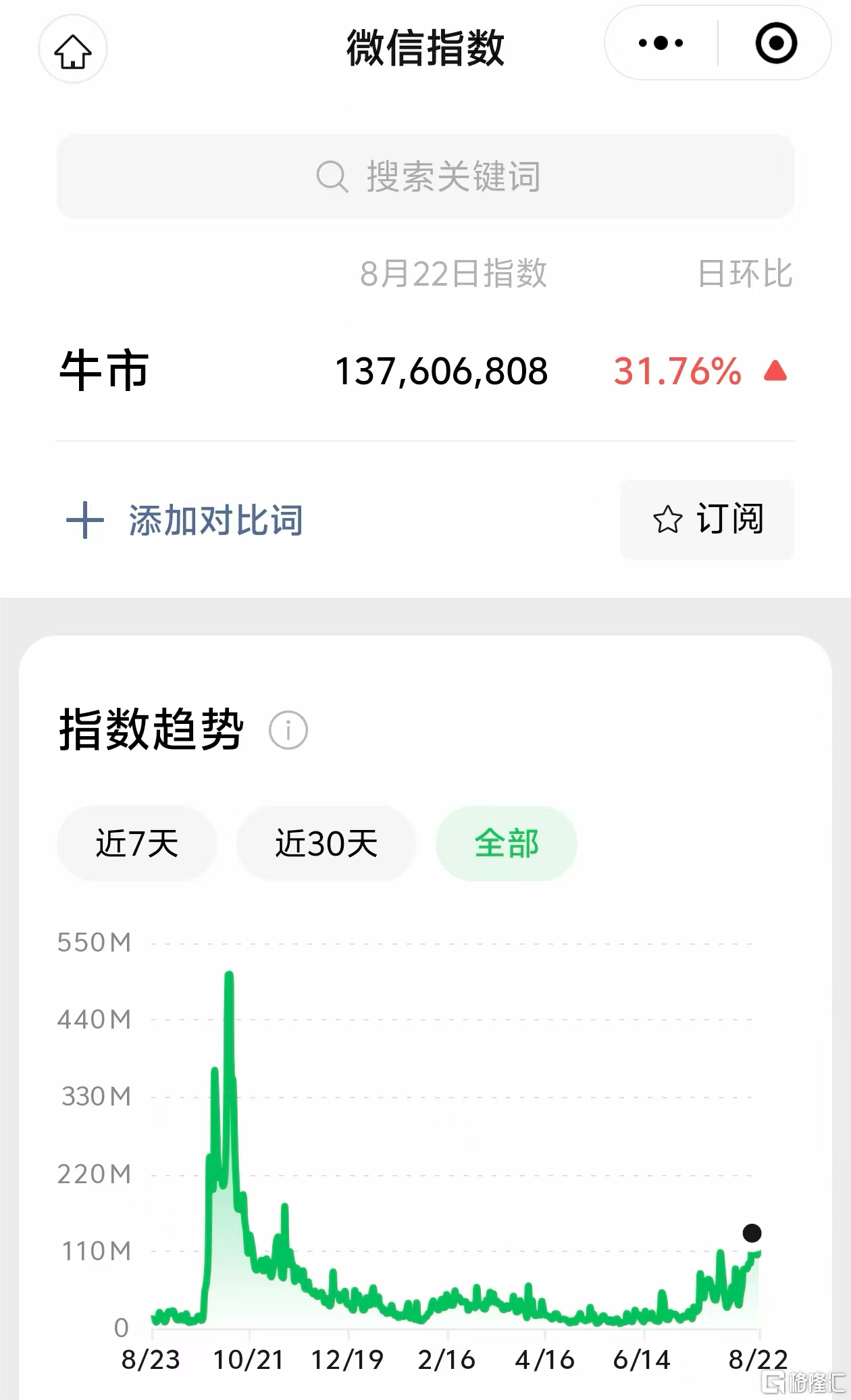Select the 近30天 time range
This screenshot has height=1400, width=851.
tap(326, 843)
